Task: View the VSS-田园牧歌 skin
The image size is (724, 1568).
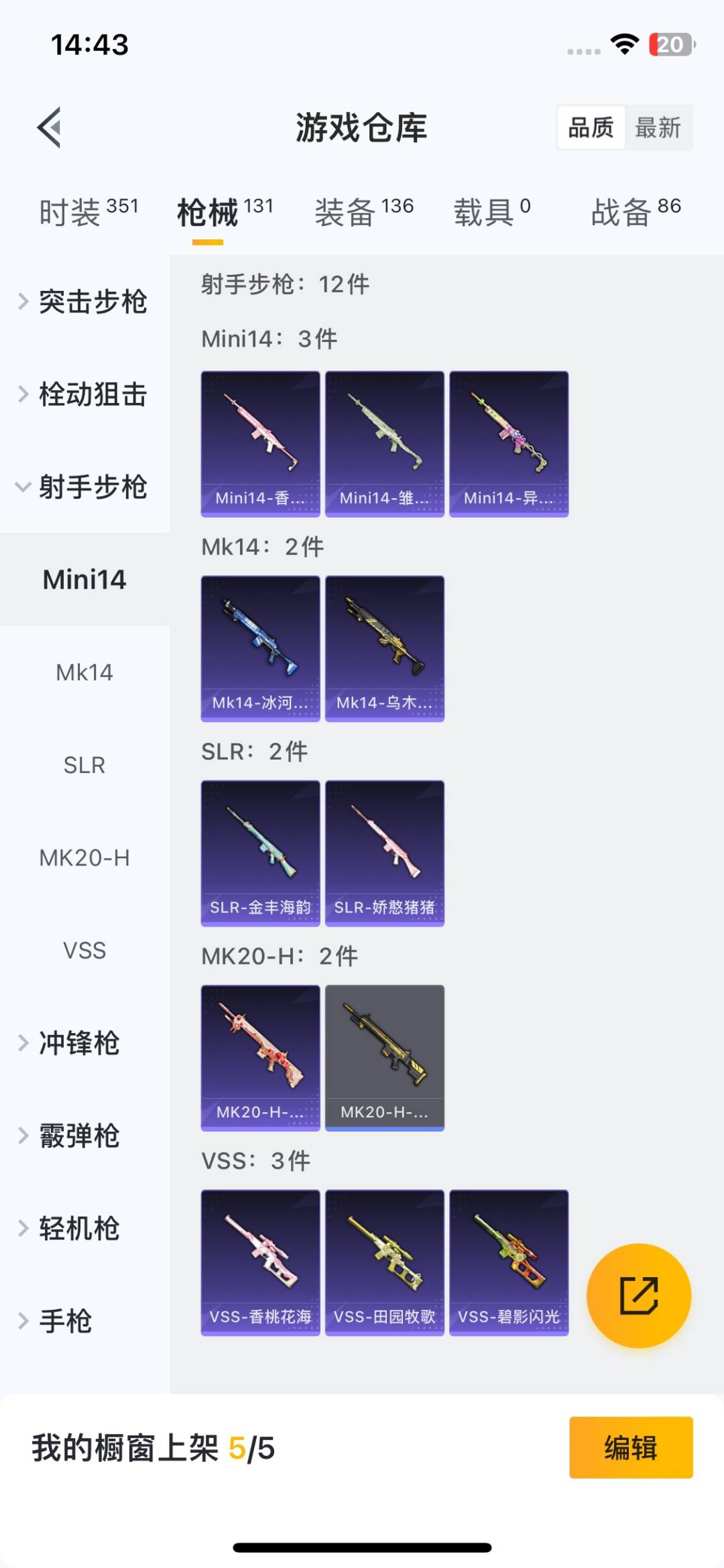Action: click(384, 1262)
